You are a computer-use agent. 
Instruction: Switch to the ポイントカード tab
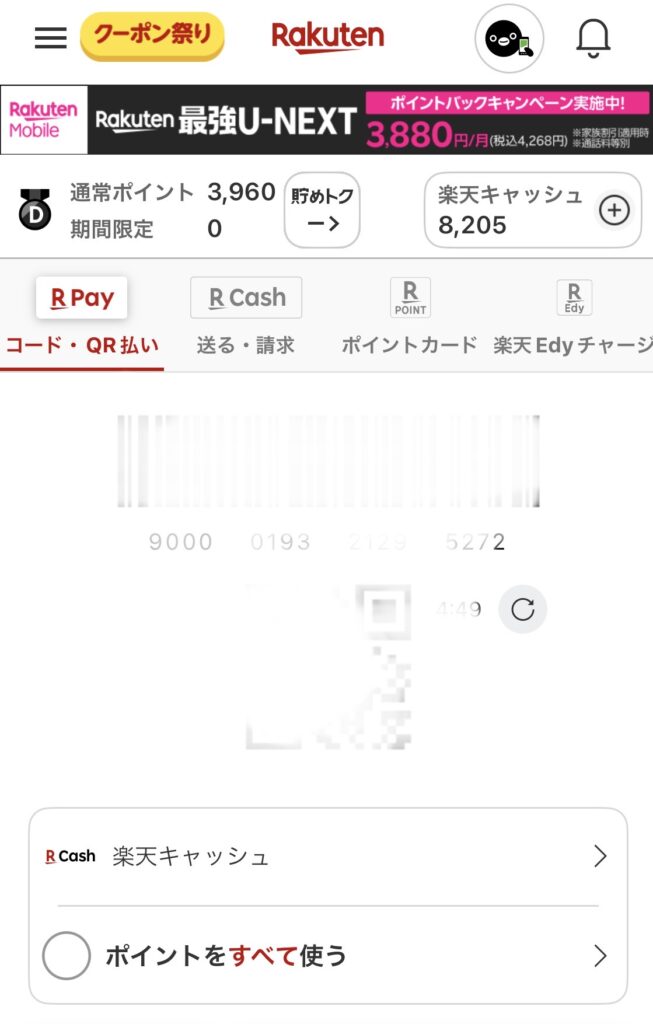[x=410, y=320]
